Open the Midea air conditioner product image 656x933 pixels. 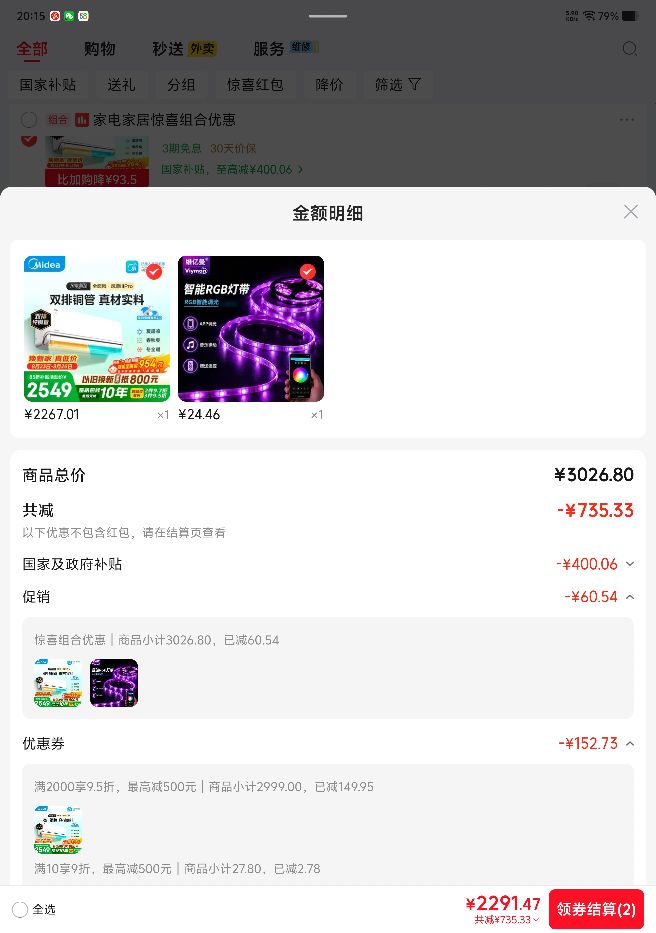[96, 328]
